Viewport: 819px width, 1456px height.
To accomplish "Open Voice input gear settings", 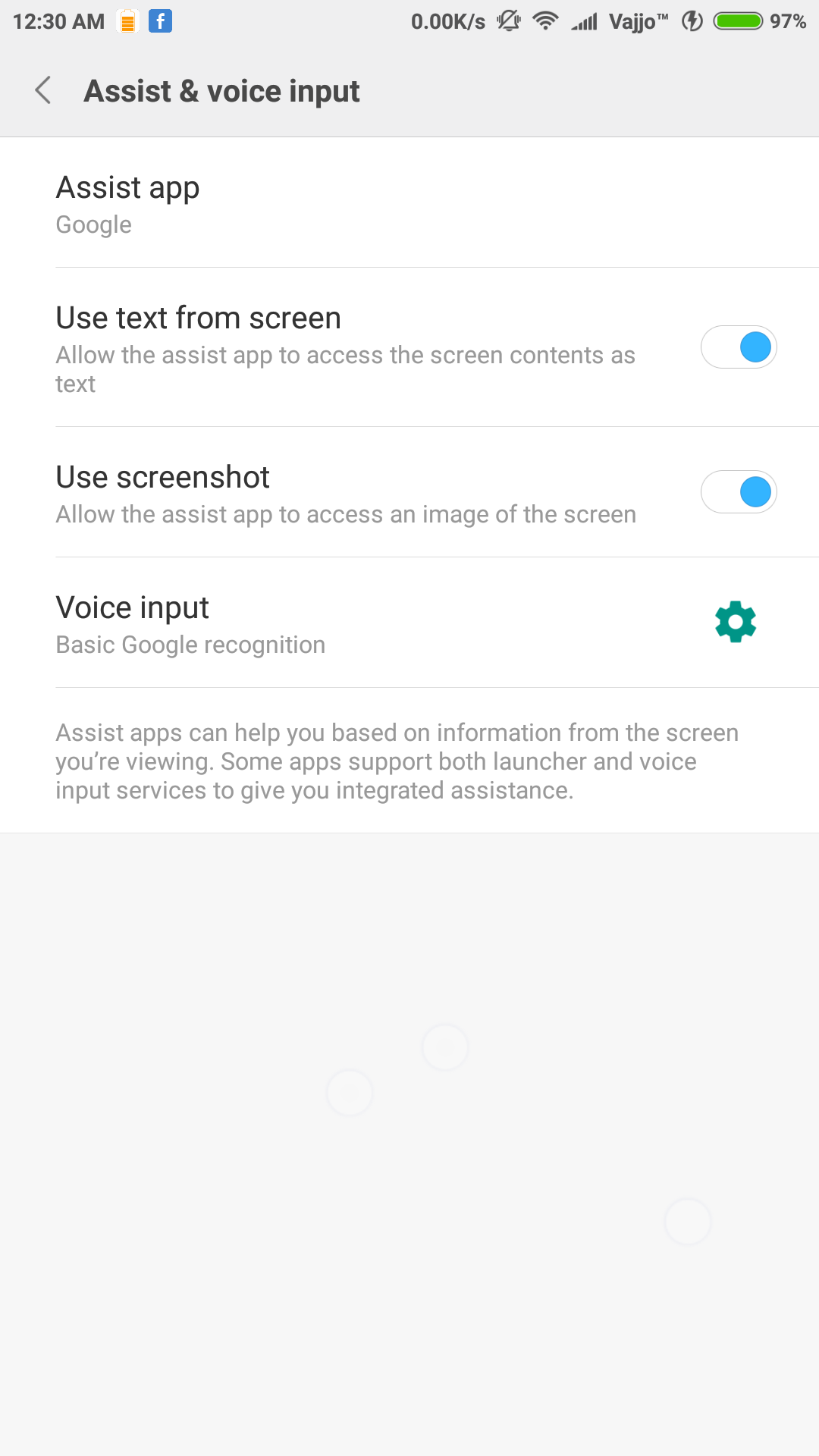I will [x=736, y=622].
